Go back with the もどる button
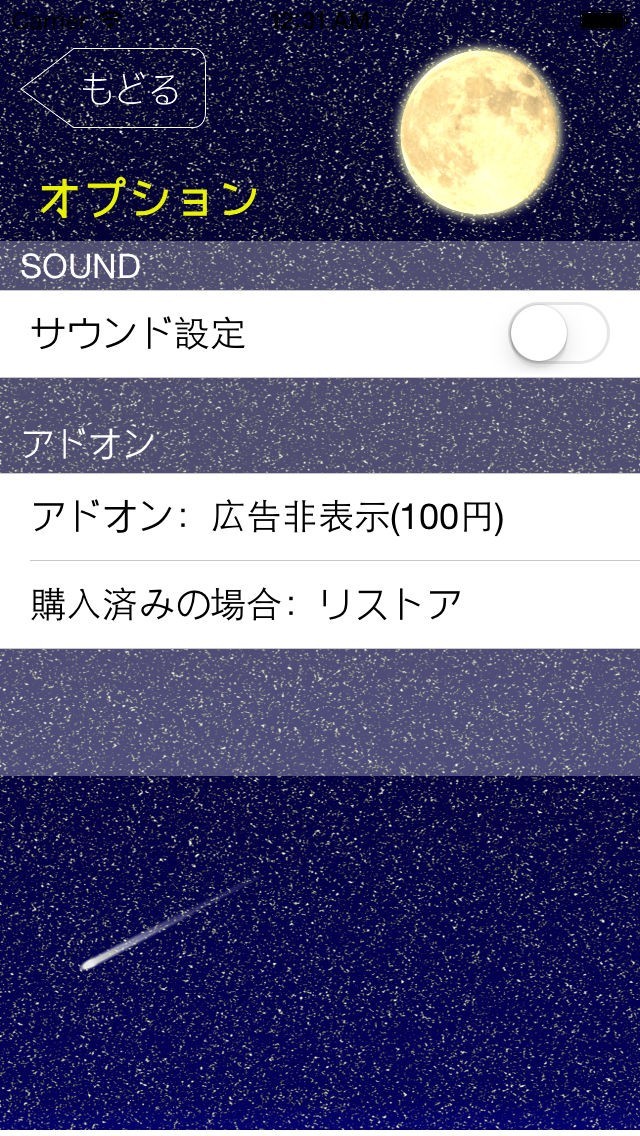Image resolution: width=640 pixels, height=1136 pixels. click(x=115, y=89)
